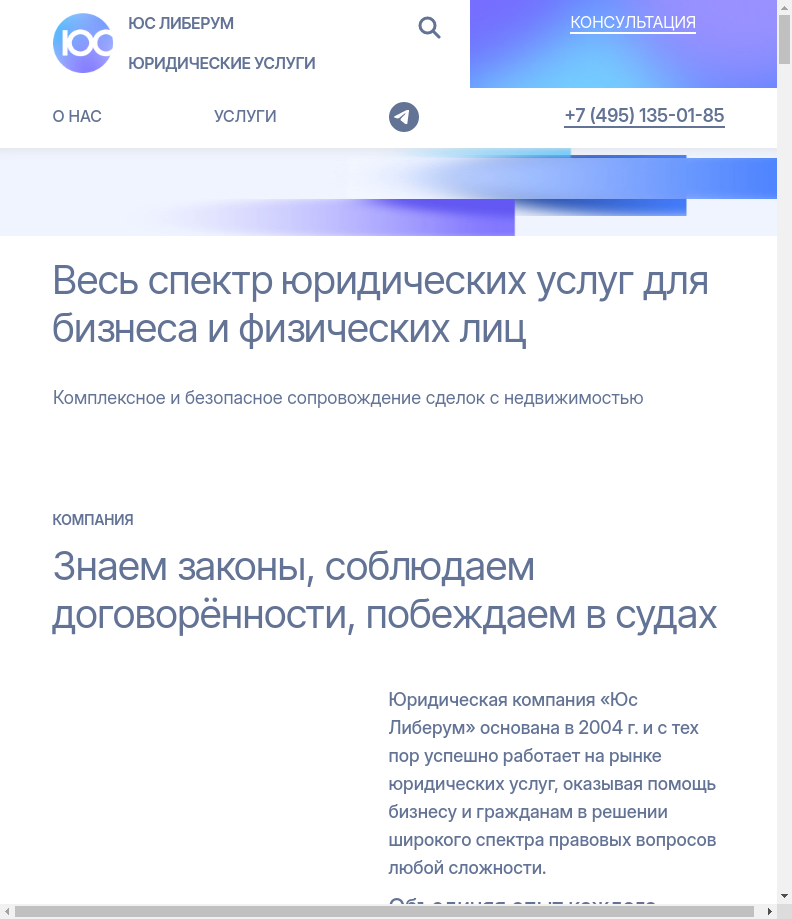The image size is (792, 919).
Task: Go to homepage via ЮС logo
Action: [x=83, y=43]
